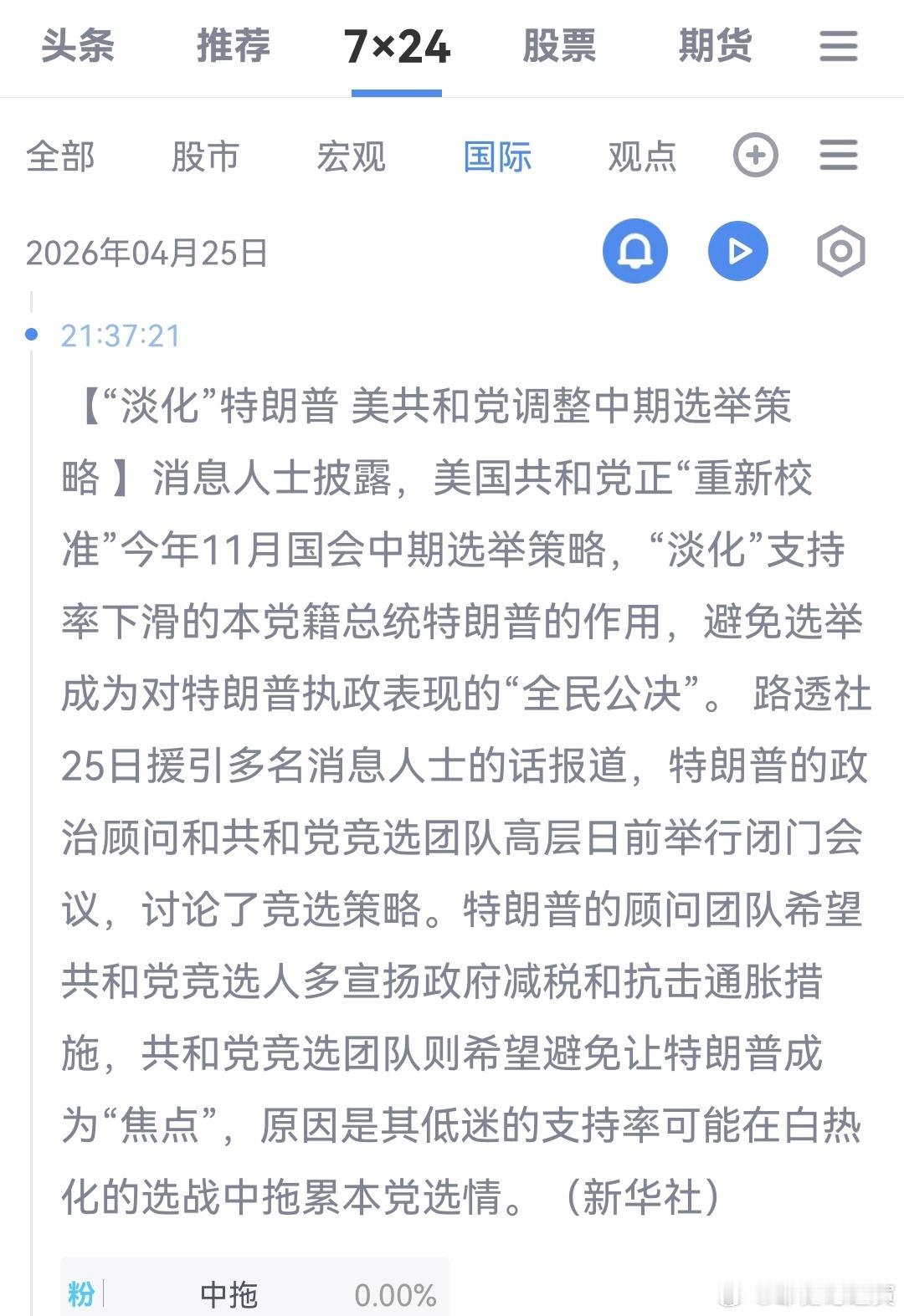The height and width of the screenshot is (1316, 904).
Task: Tap the blue play broadcast icon
Action: [737, 250]
